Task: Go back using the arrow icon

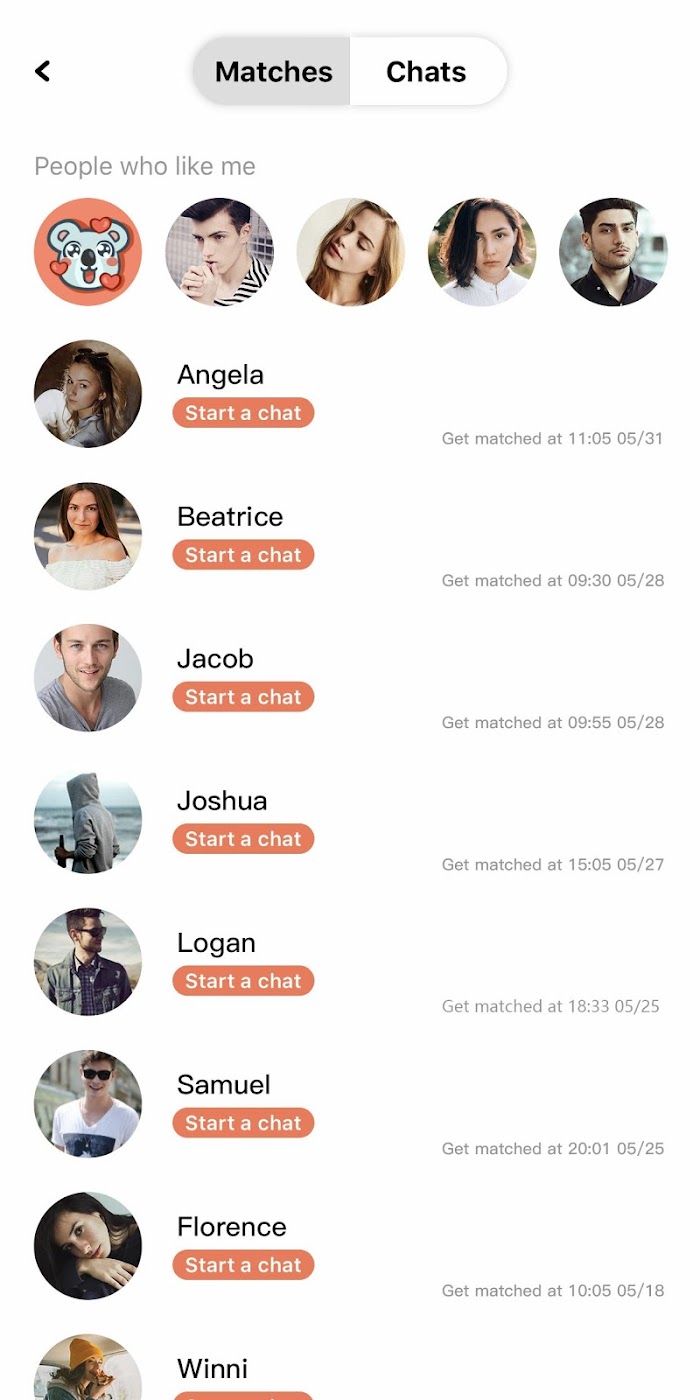Action: point(42,71)
